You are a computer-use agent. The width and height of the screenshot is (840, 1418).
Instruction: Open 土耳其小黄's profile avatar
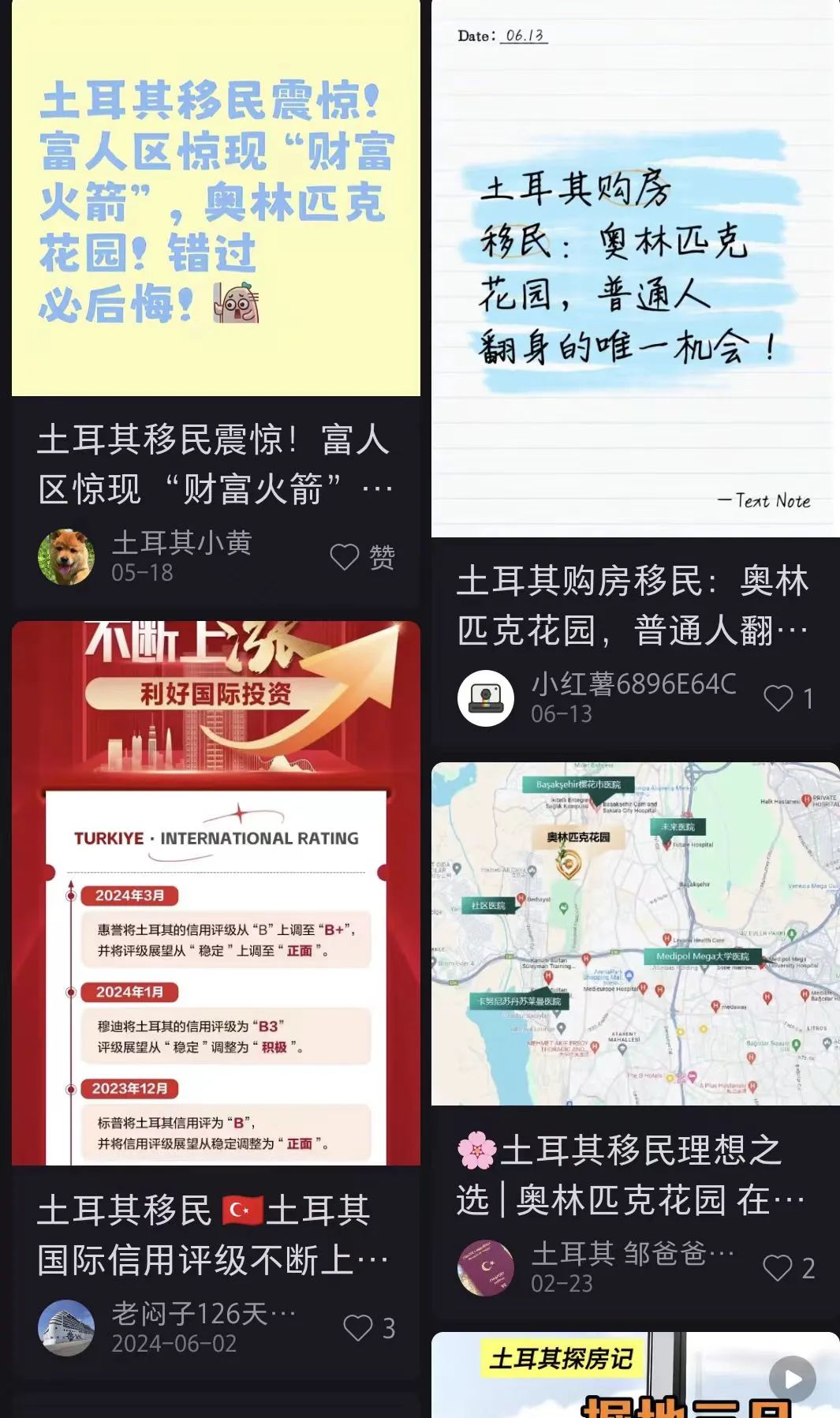click(x=66, y=557)
